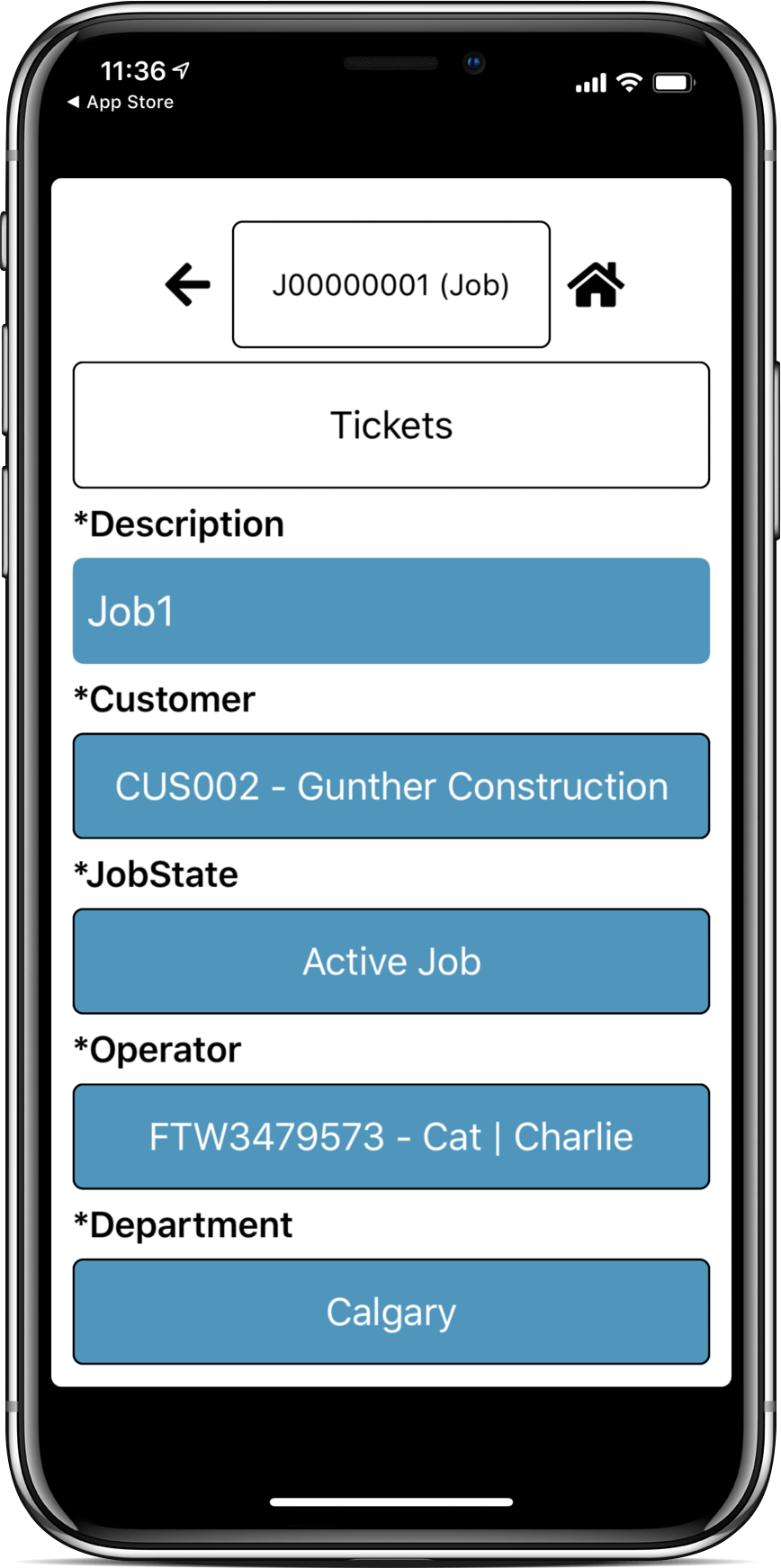Click the location arrow next to the time
781x1568 pixels.
click(179, 69)
